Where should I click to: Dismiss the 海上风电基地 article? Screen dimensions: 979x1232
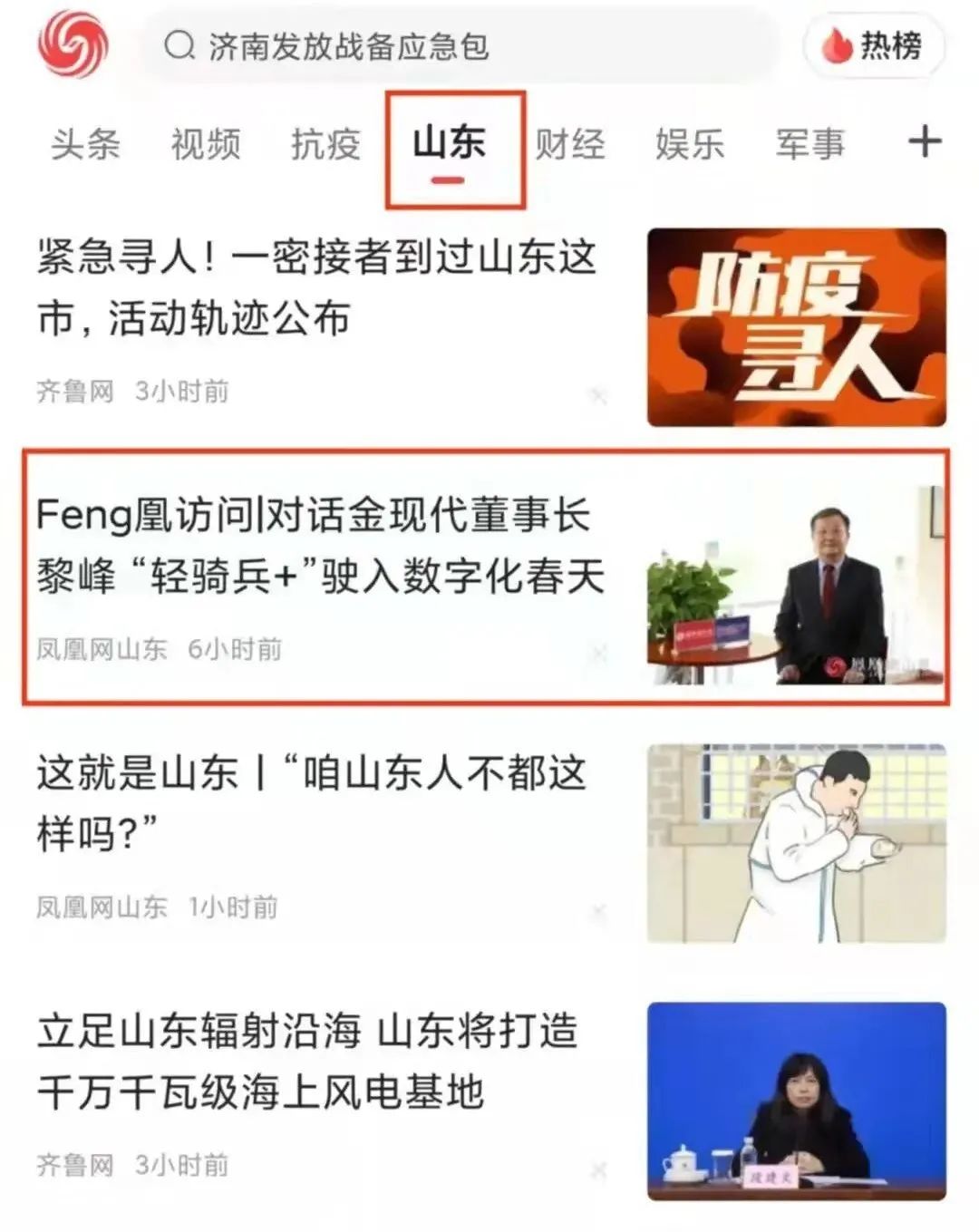click(598, 1169)
